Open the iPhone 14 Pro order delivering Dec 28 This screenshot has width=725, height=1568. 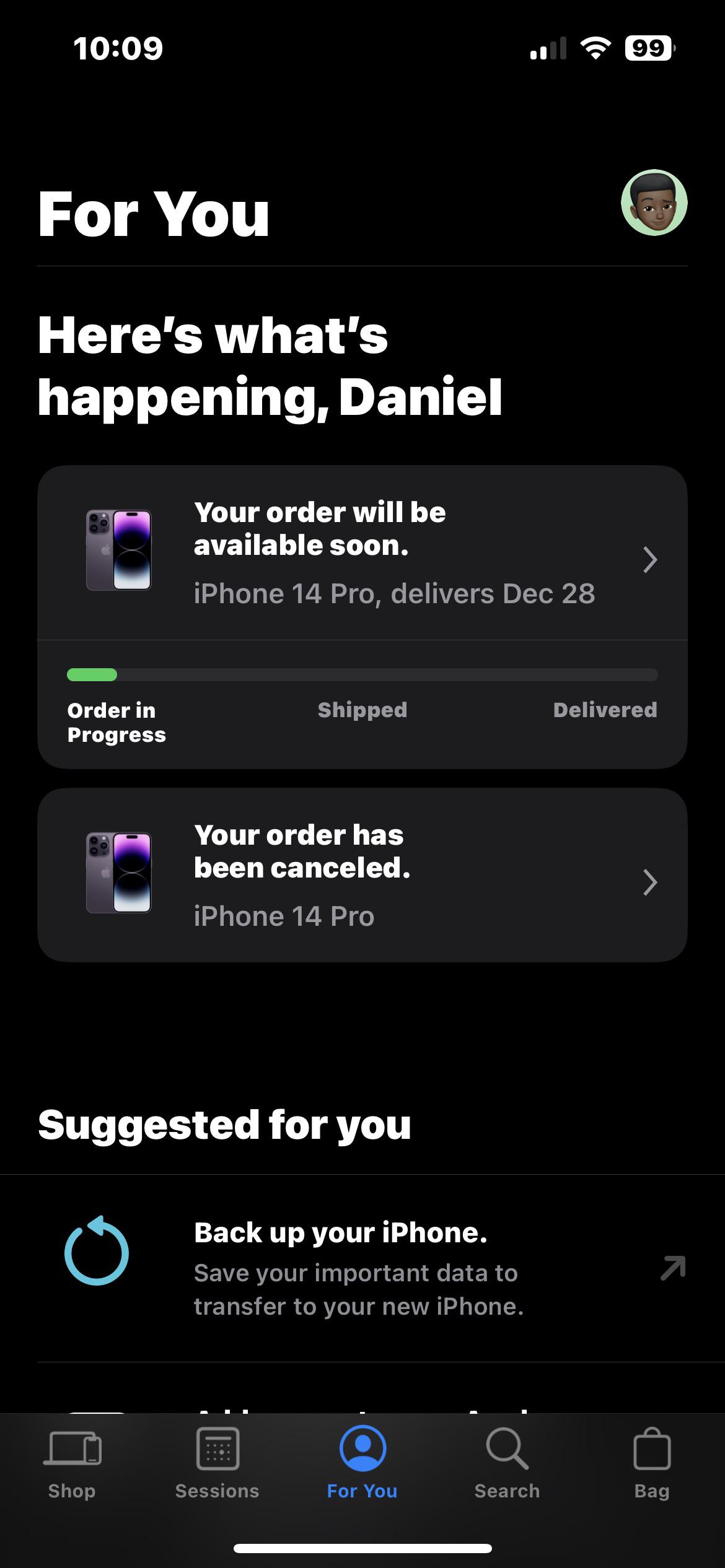(362, 553)
